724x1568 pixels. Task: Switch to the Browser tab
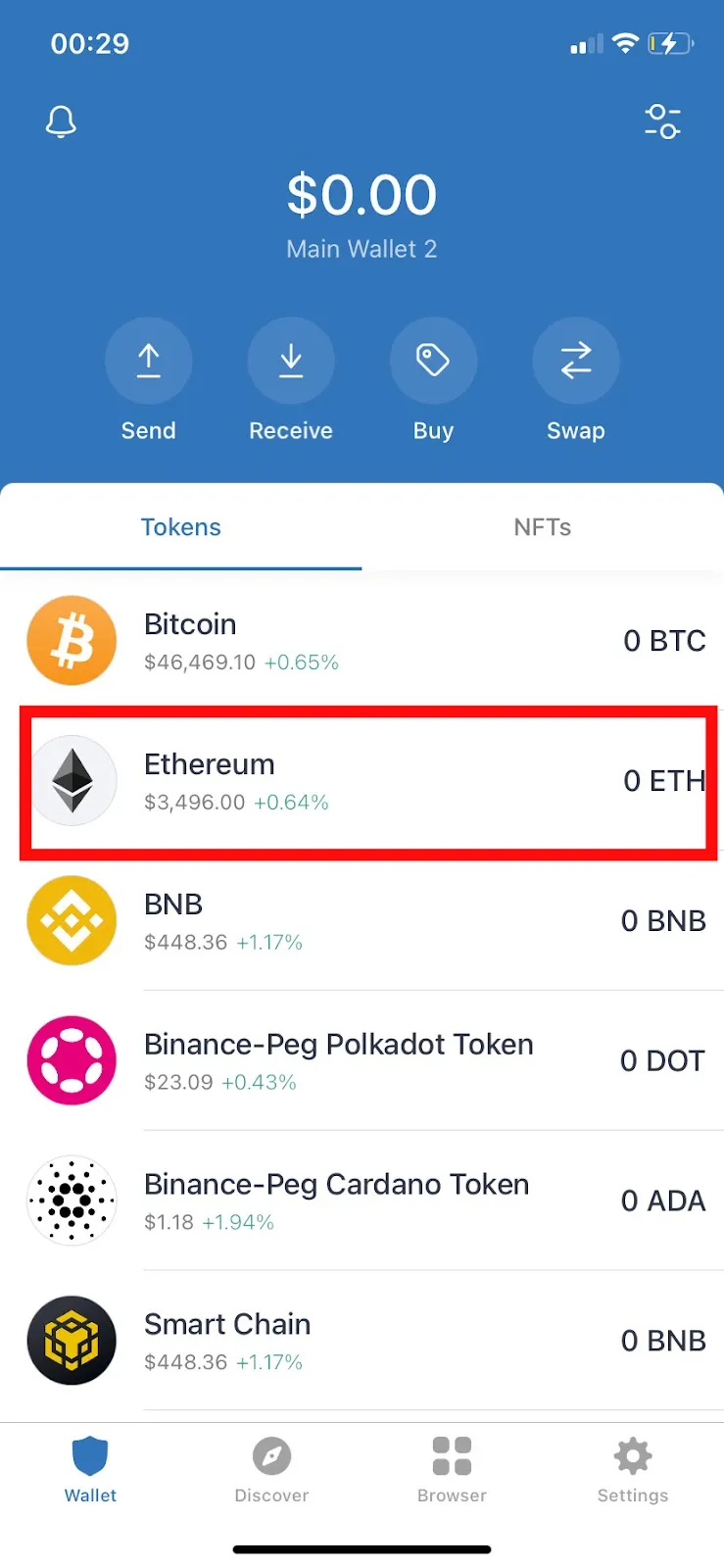[452, 1470]
